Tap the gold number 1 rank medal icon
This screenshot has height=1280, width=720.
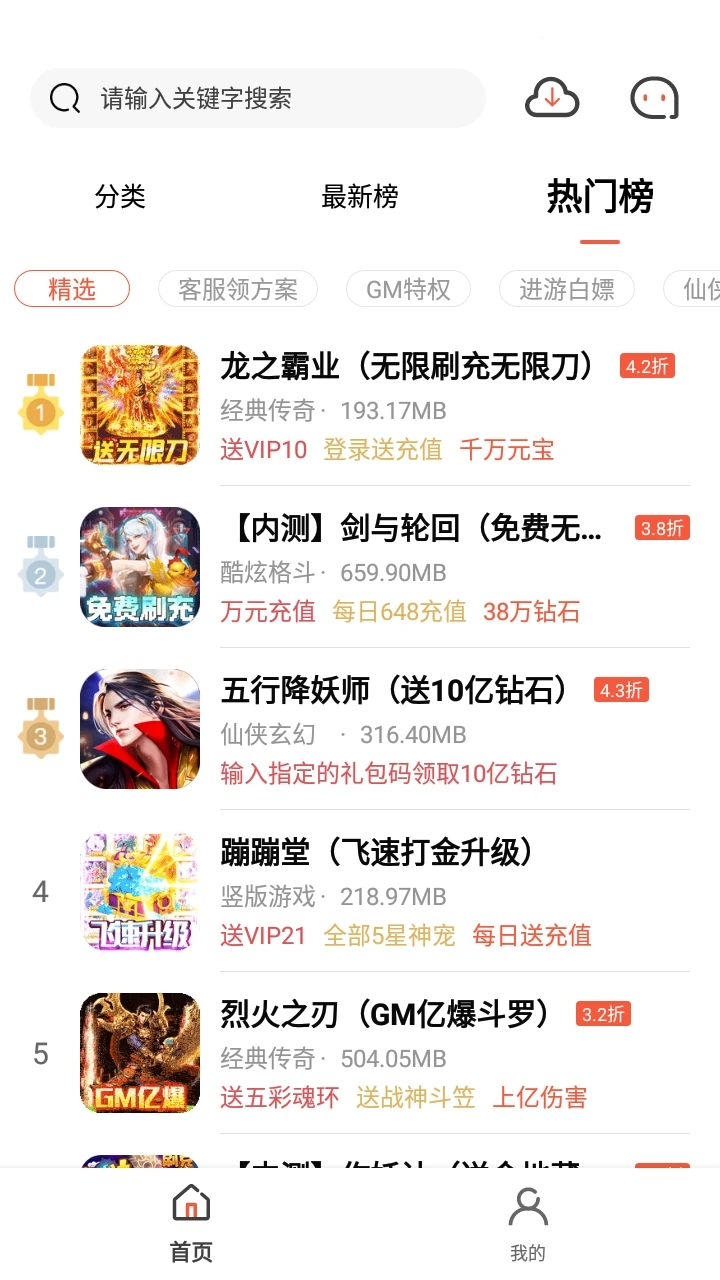point(40,404)
